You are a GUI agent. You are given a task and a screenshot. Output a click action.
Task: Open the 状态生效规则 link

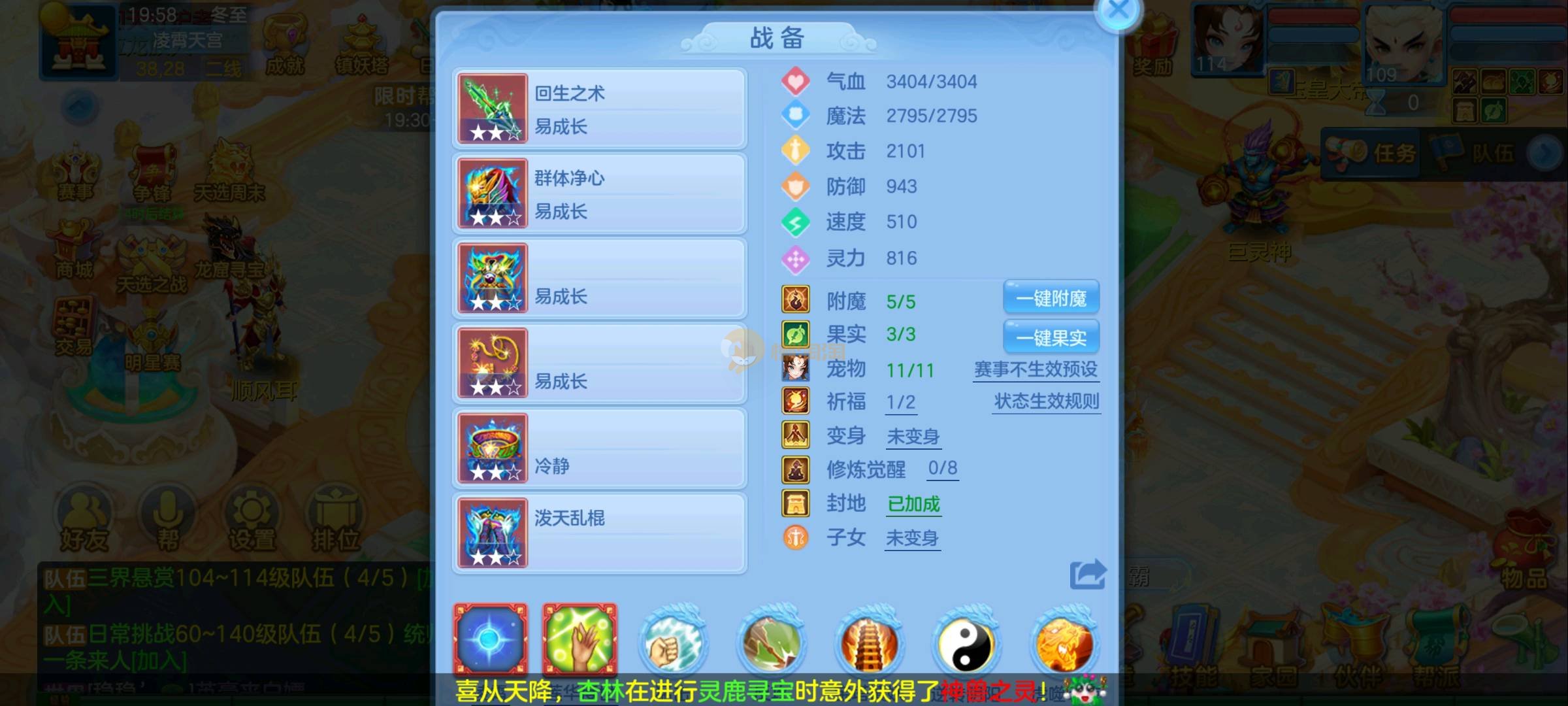coord(1046,401)
